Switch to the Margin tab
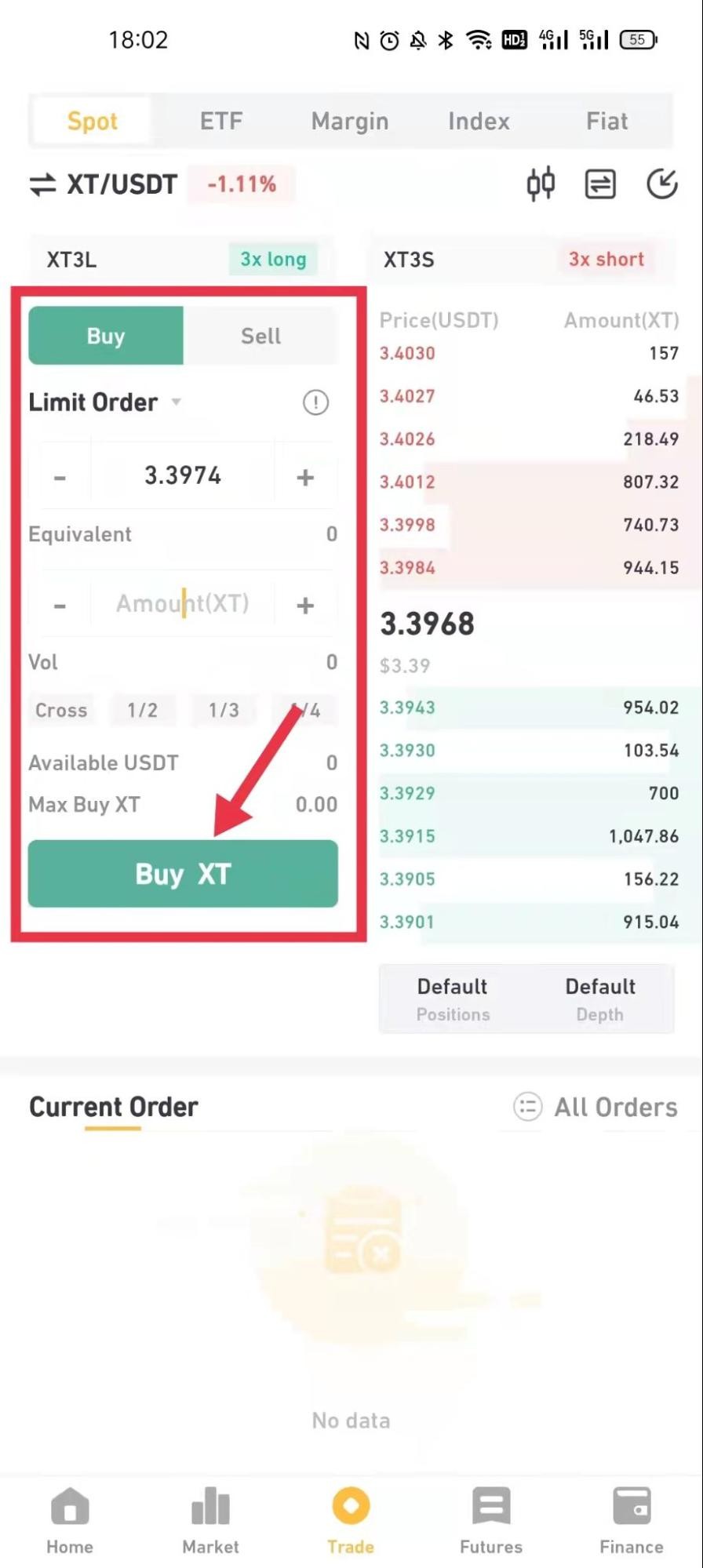This screenshot has height=1568, width=703. (x=349, y=120)
